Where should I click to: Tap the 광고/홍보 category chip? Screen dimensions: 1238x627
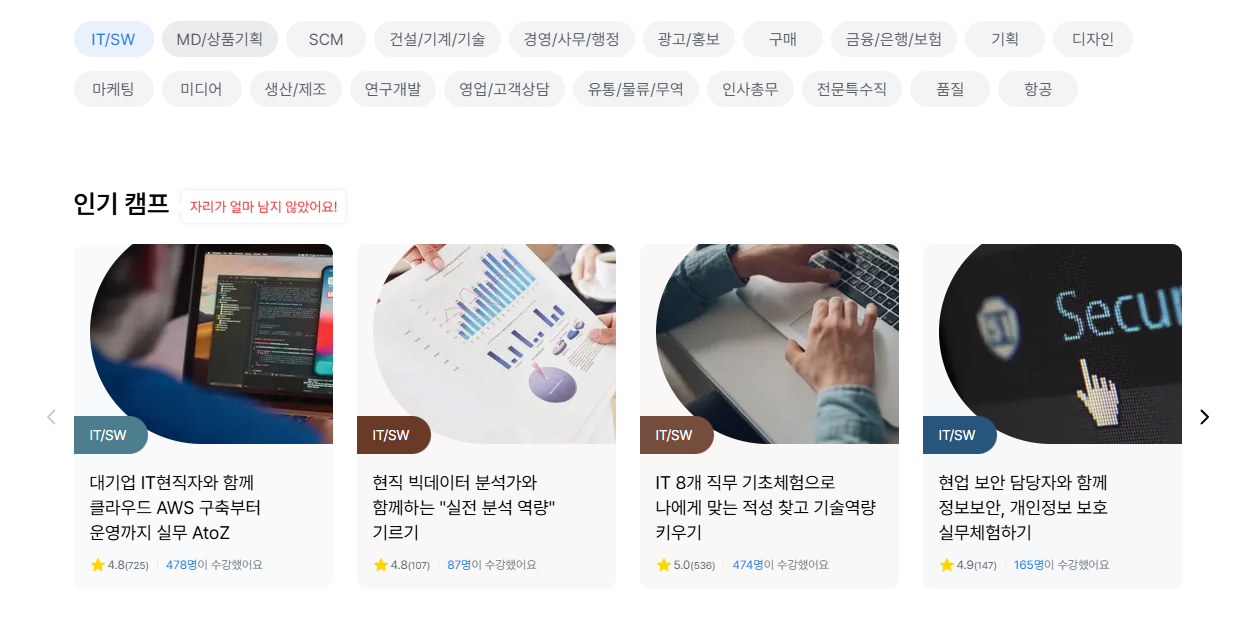pos(689,39)
